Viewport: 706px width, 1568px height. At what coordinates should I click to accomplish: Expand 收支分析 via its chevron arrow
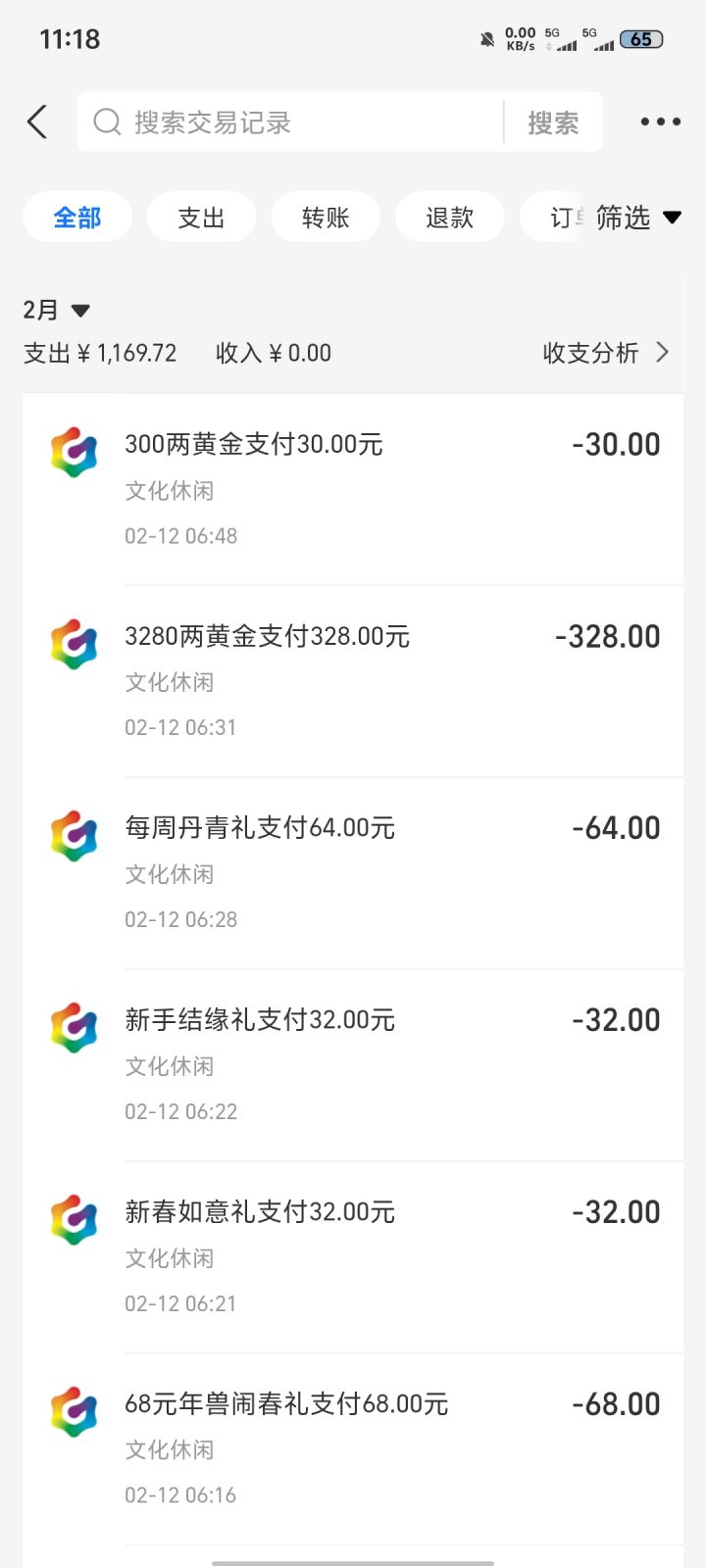(x=663, y=353)
